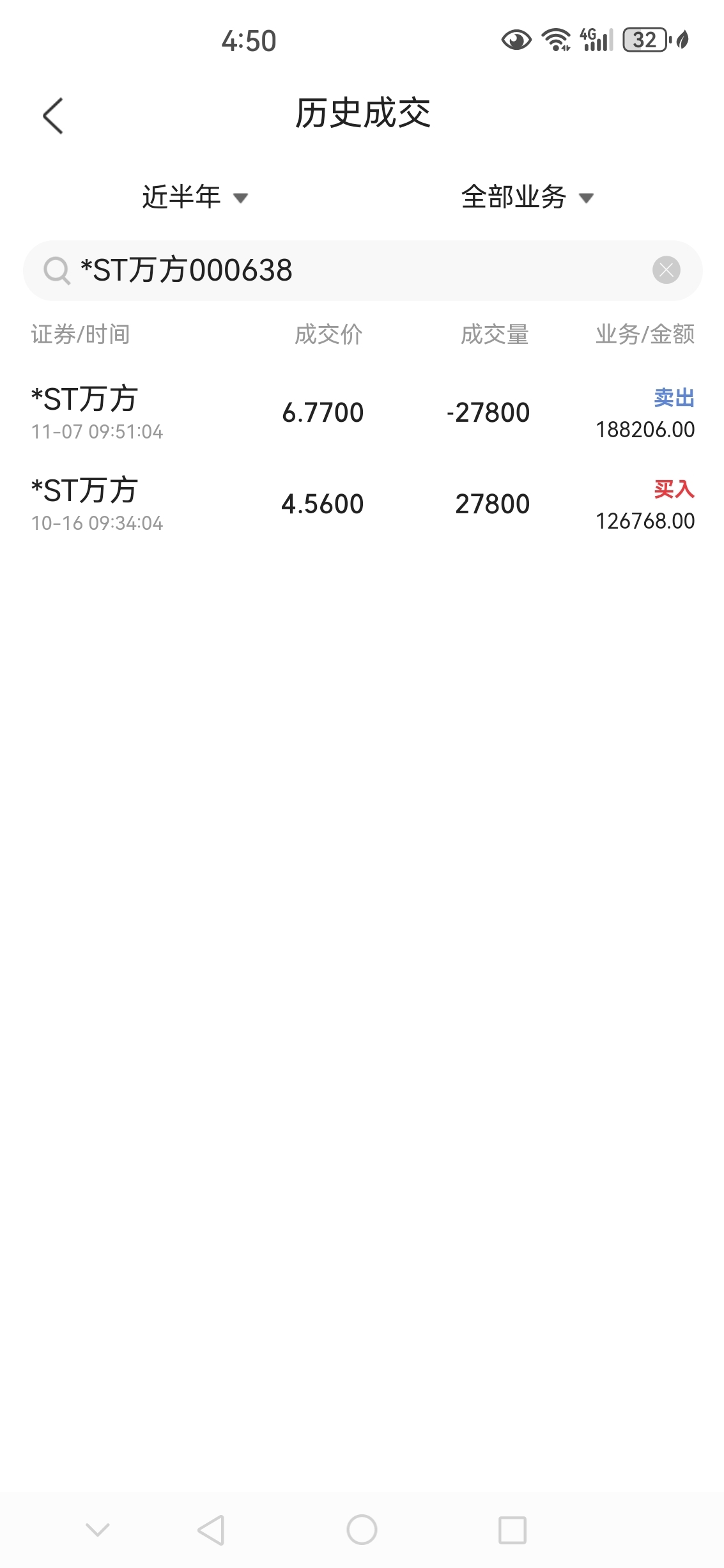Open the 10-16 买入 transaction record

(362, 504)
